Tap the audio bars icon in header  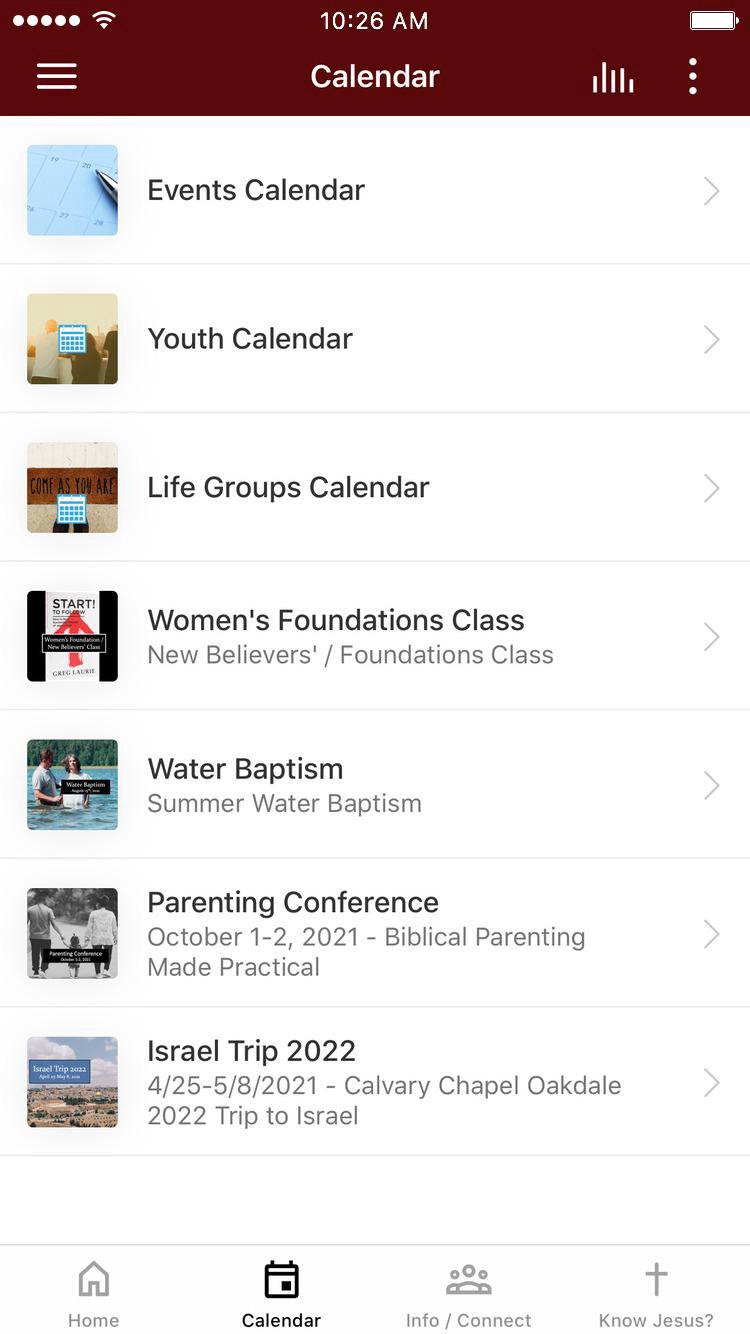(x=613, y=77)
